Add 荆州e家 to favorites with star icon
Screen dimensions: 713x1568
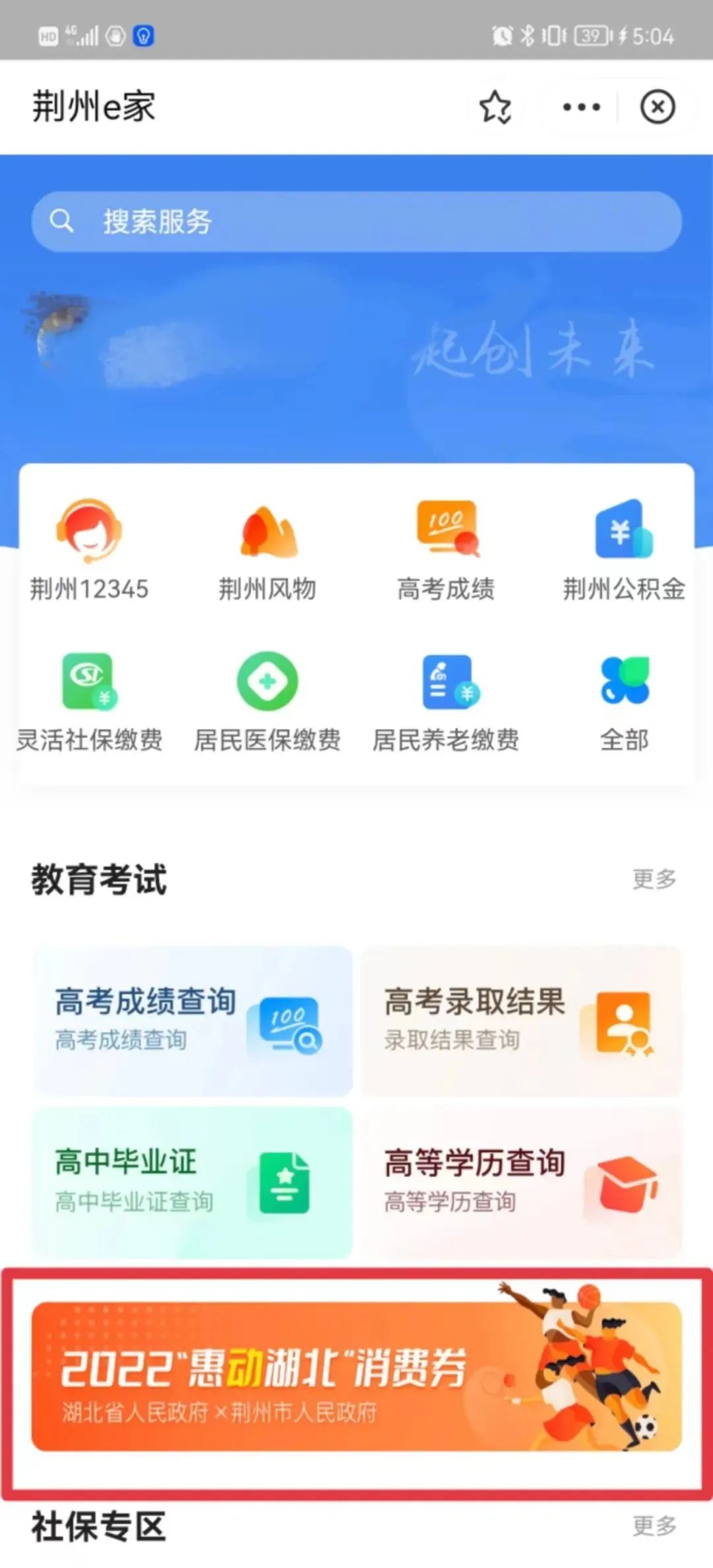pyautogui.click(x=495, y=107)
